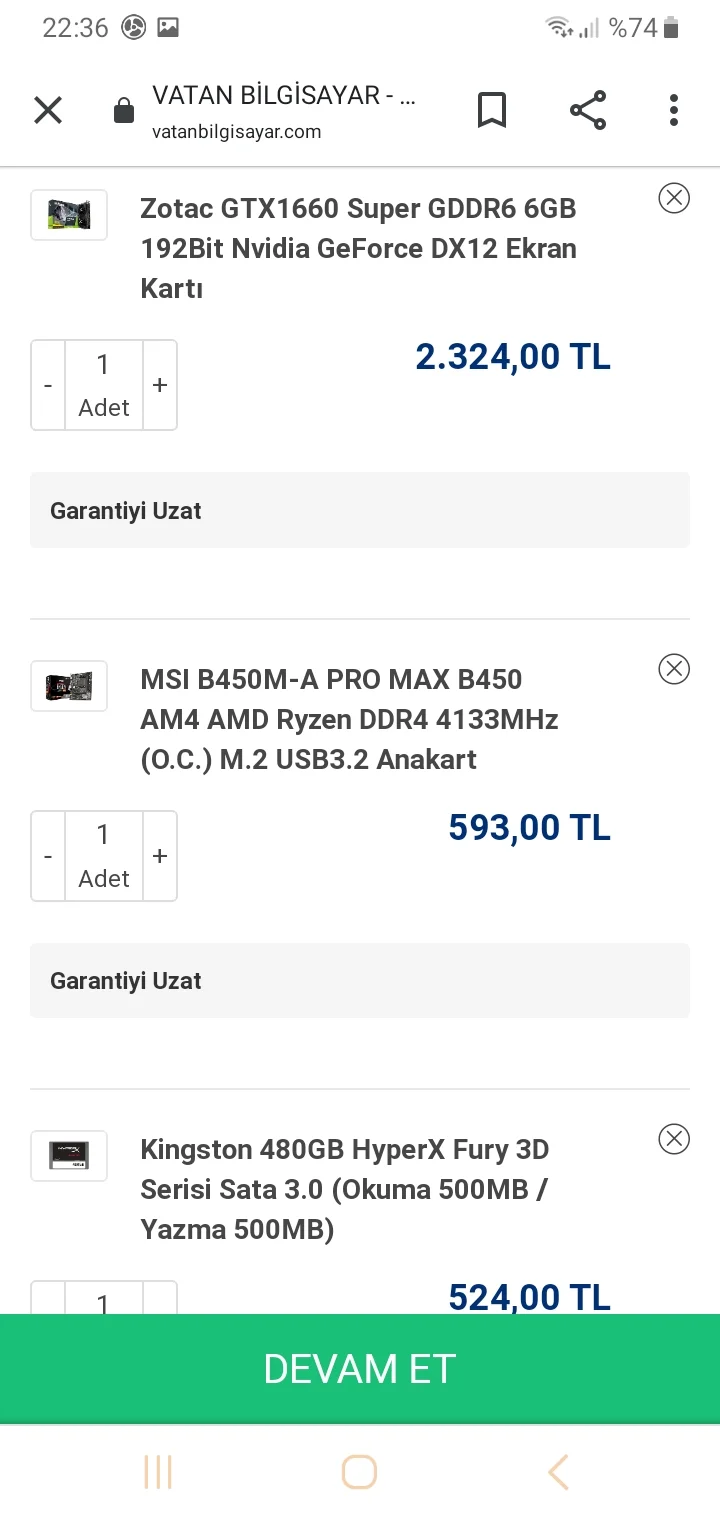Remove the MSI B450M-A PRO from cart
Screen dimensions: 720x1520
[x=674, y=668]
